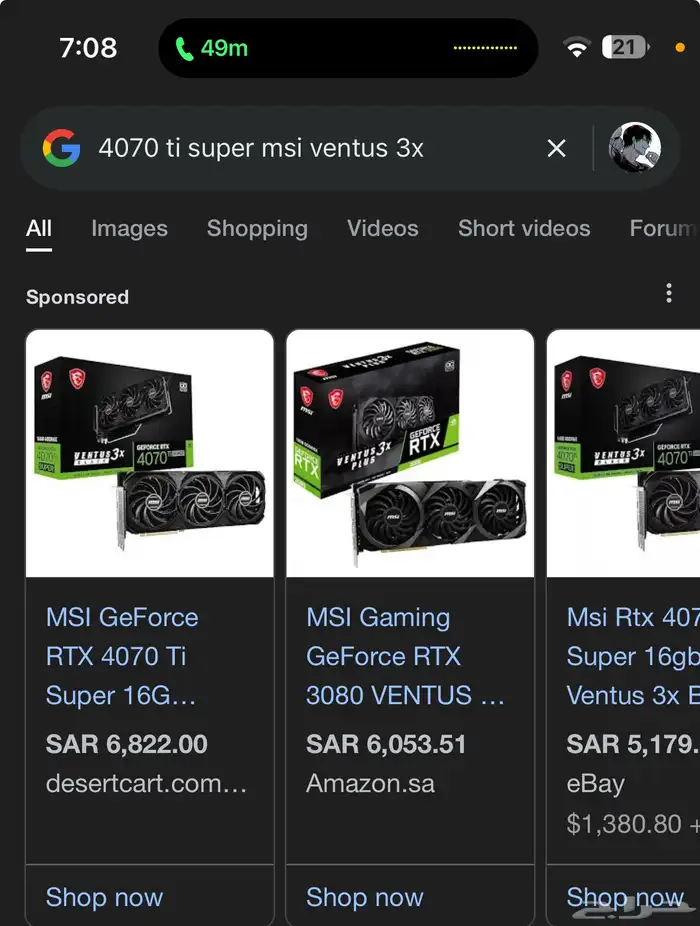Open the desertcart MSI RTX 4070 Ti card
Image resolution: width=700 pixels, height=926 pixels.
(x=149, y=600)
